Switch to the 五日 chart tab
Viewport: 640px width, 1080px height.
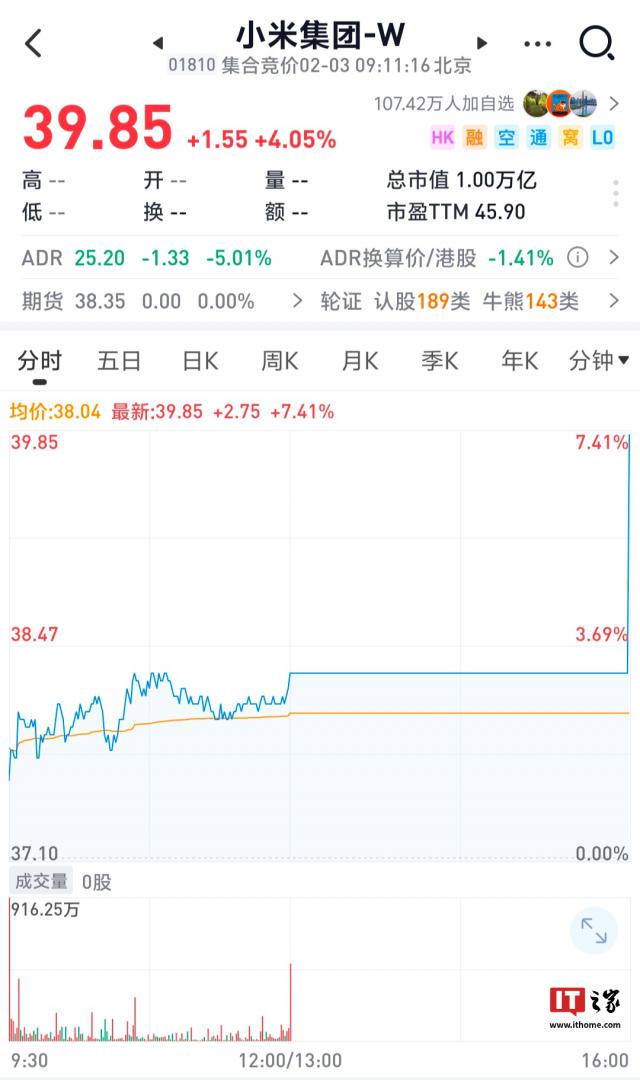tap(120, 361)
